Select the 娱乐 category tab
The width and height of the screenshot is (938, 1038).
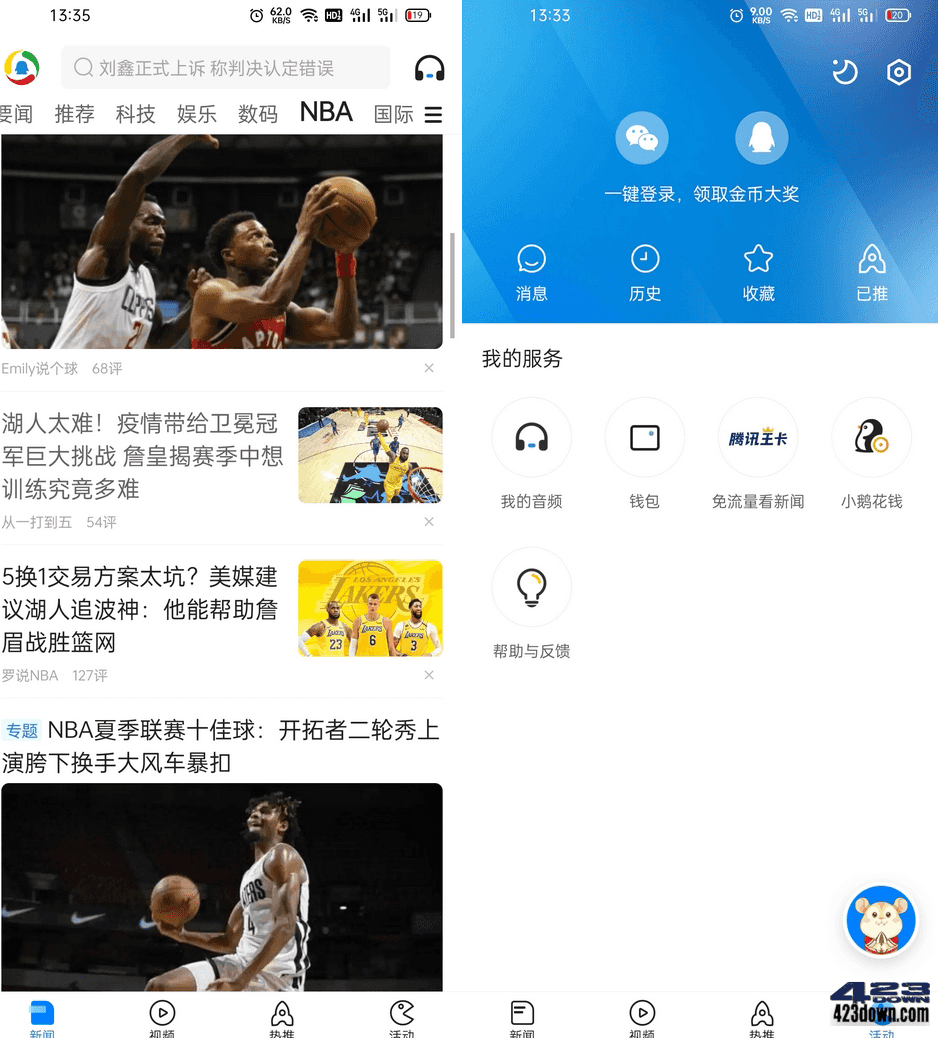pyautogui.click(x=197, y=114)
